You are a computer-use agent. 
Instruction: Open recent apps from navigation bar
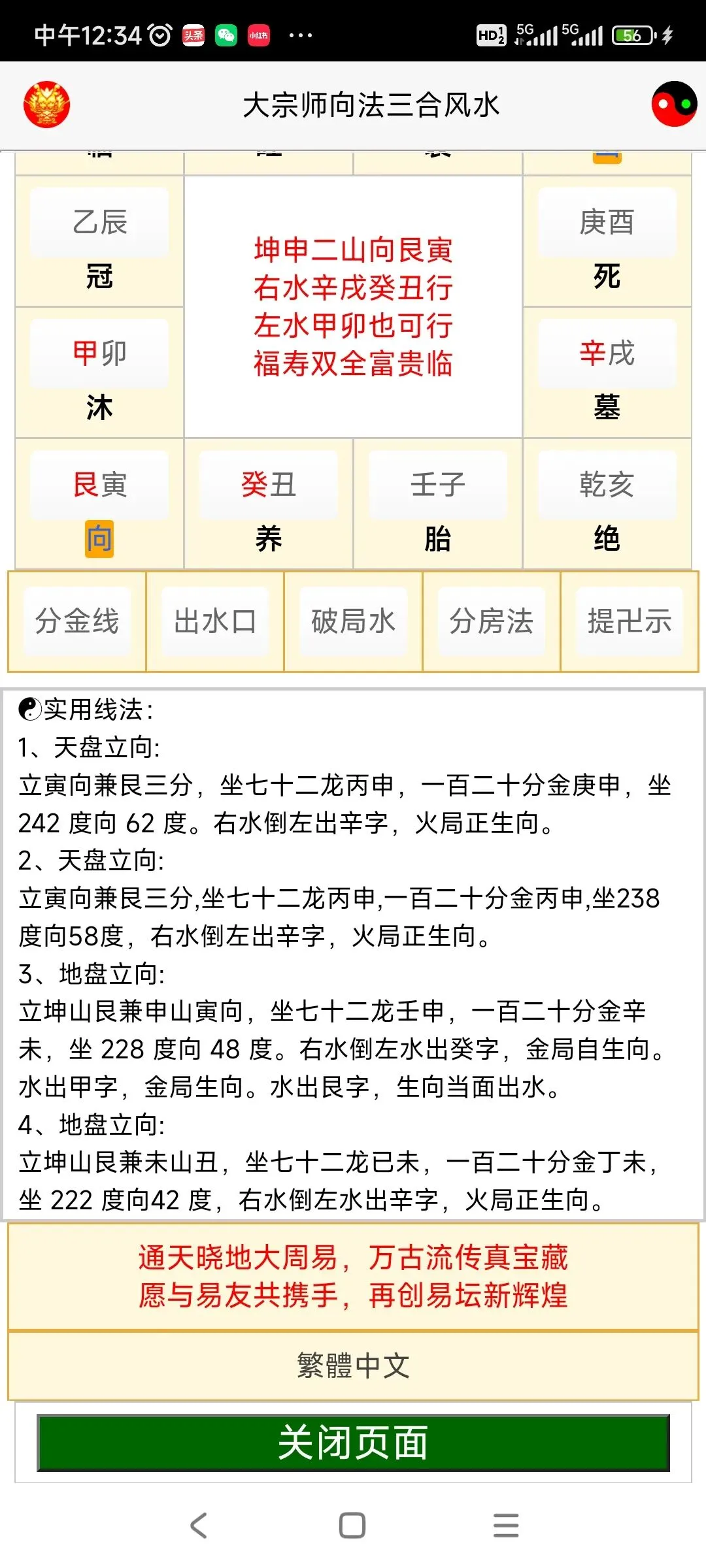[506, 1526]
